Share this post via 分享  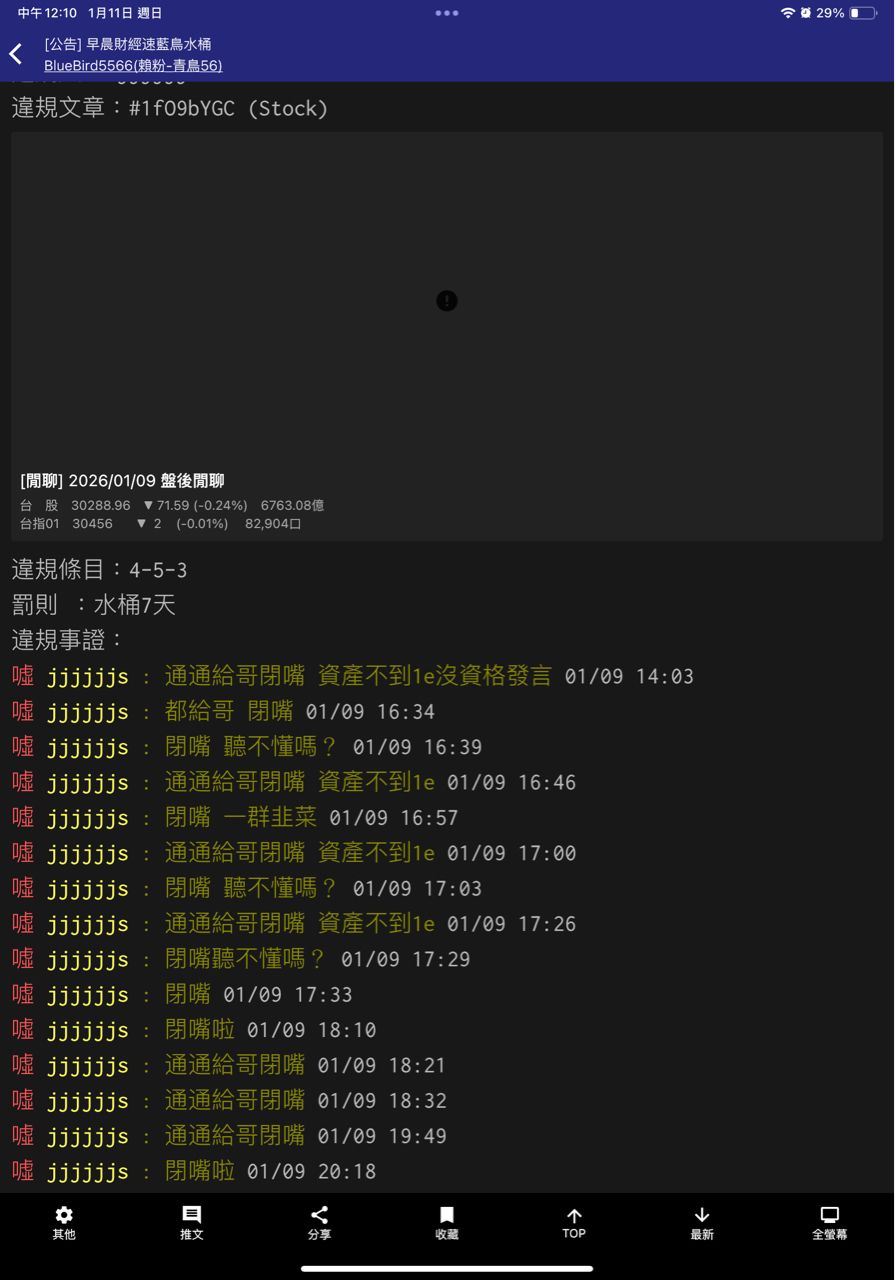pos(319,1222)
